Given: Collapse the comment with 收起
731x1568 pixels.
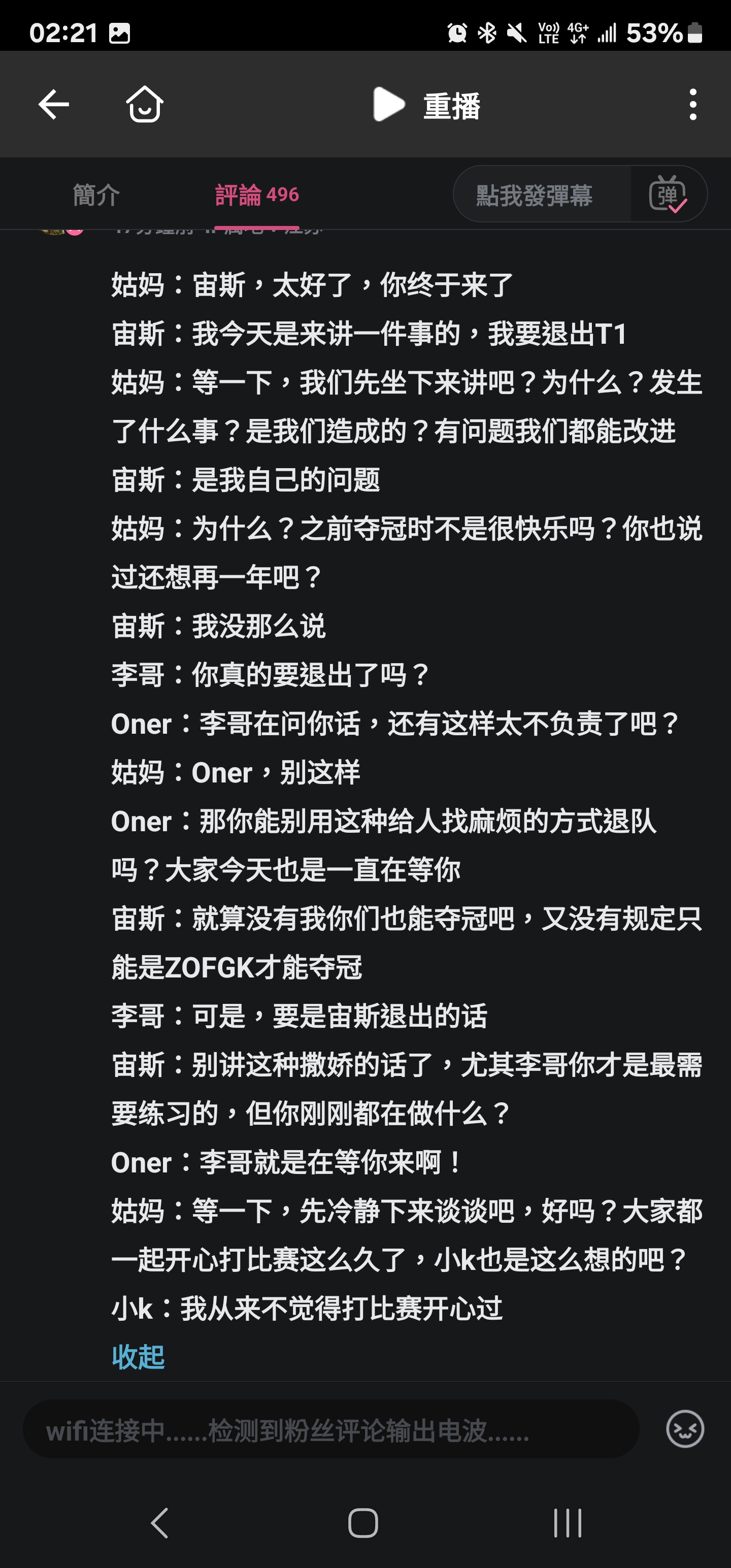Looking at the screenshot, I should click(x=138, y=1357).
